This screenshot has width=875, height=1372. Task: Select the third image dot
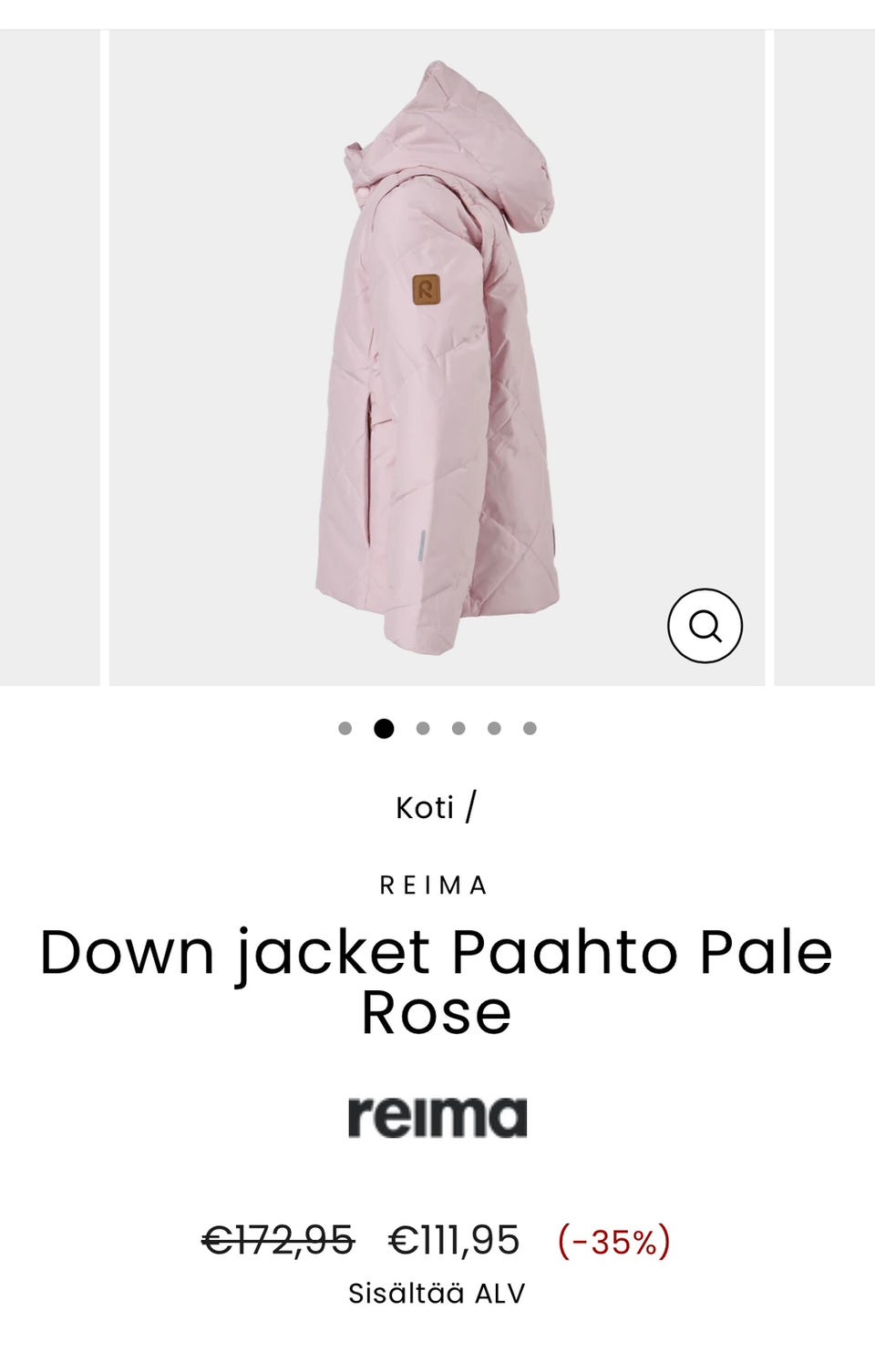[x=423, y=728]
